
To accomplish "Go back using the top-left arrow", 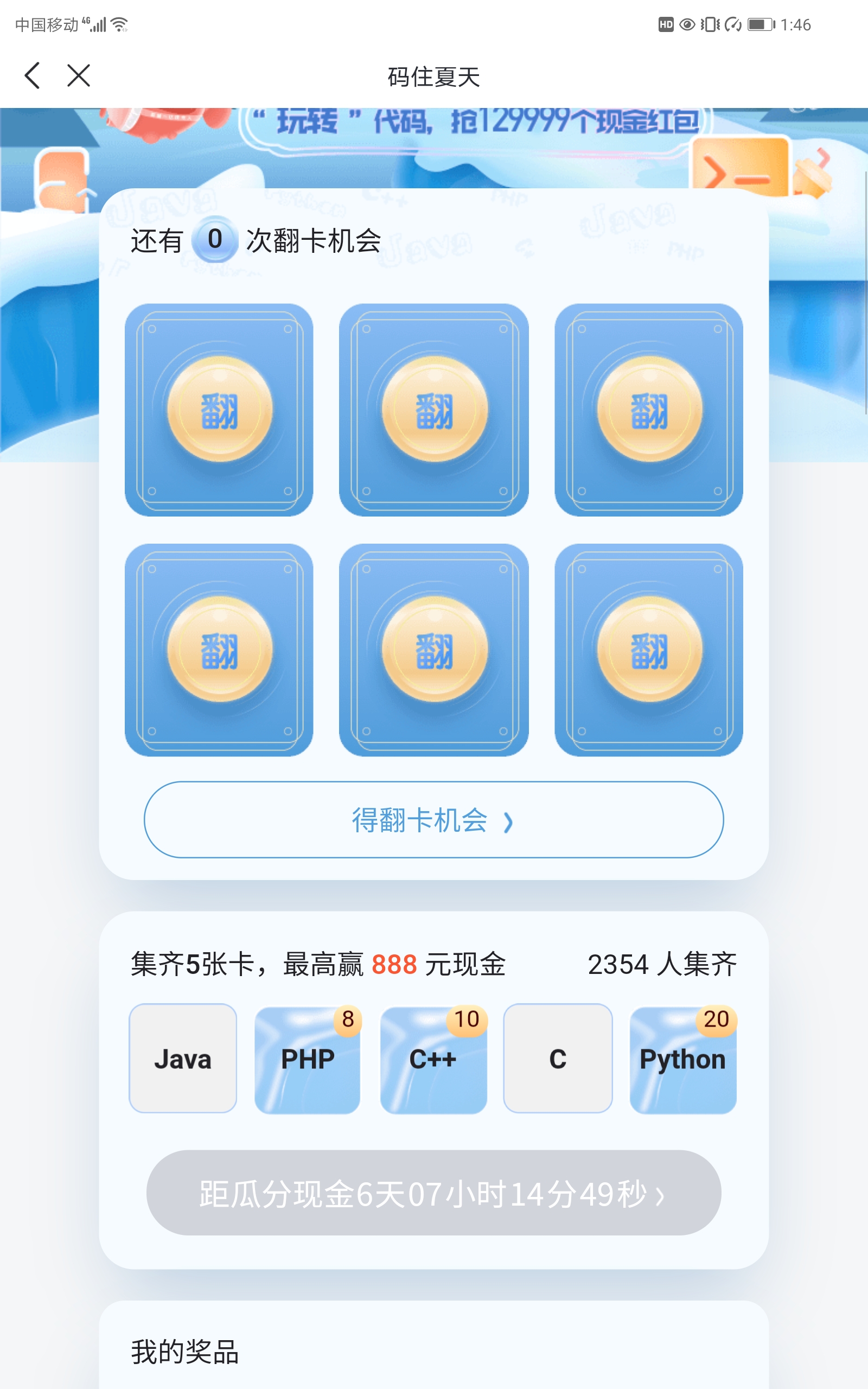I will 33,76.
